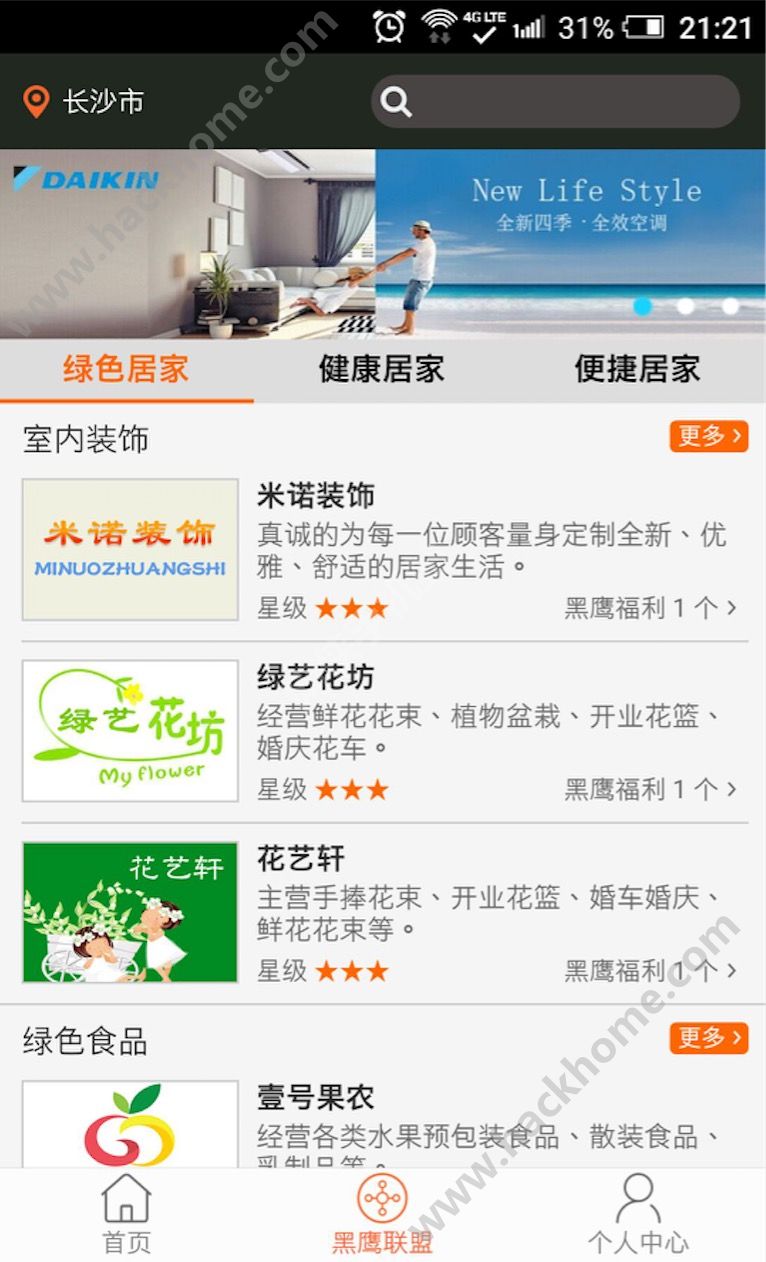Screen dimensions: 766x1262
Task: Tap the search box
Action: coord(555,102)
